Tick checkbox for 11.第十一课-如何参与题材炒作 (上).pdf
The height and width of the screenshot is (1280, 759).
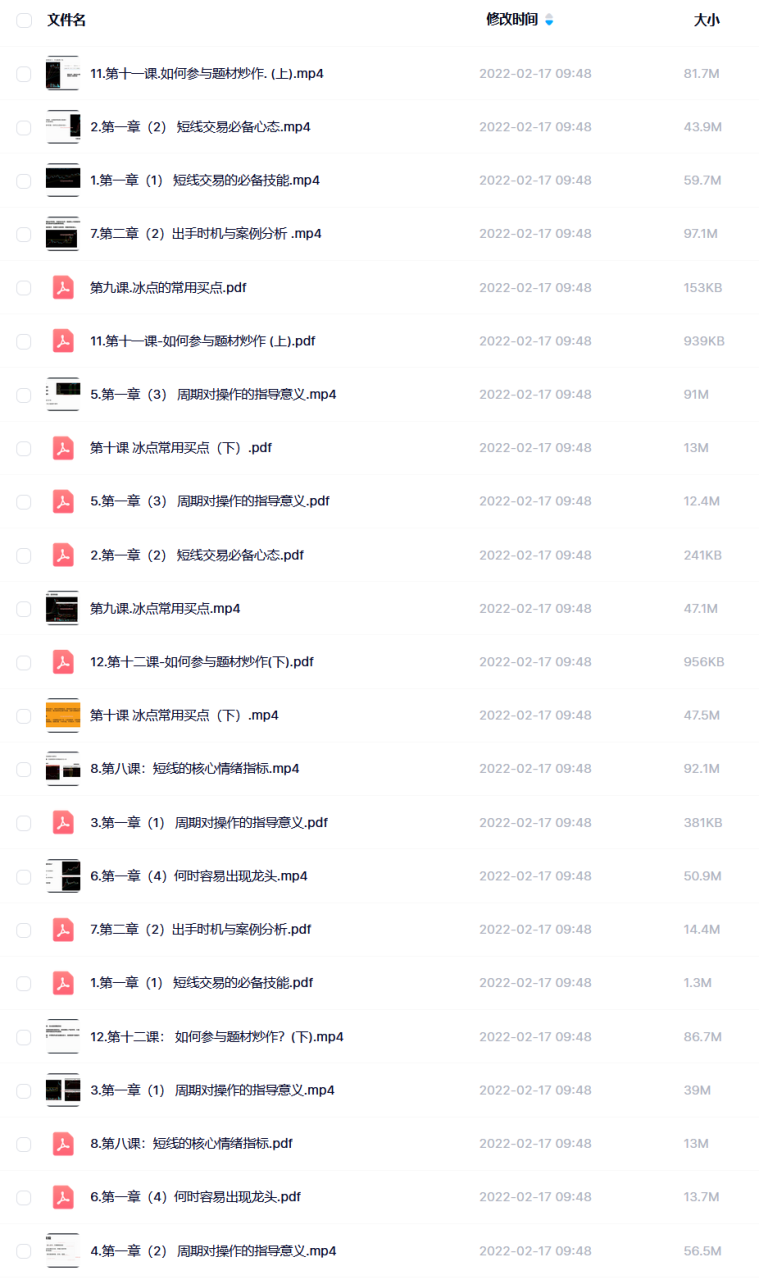(x=24, y=341)
